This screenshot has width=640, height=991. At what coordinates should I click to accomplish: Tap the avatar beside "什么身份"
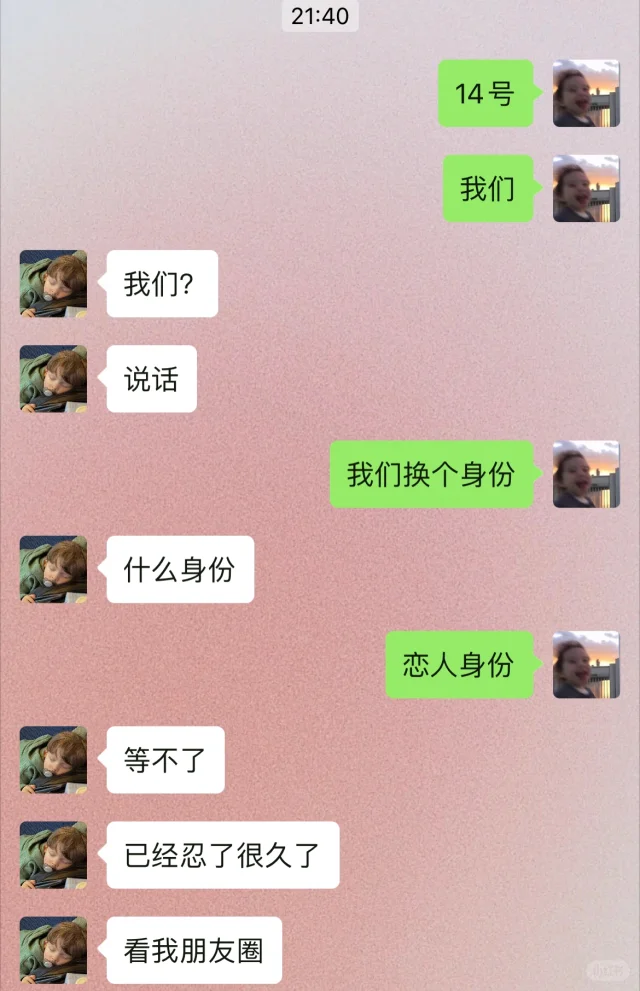53,569
